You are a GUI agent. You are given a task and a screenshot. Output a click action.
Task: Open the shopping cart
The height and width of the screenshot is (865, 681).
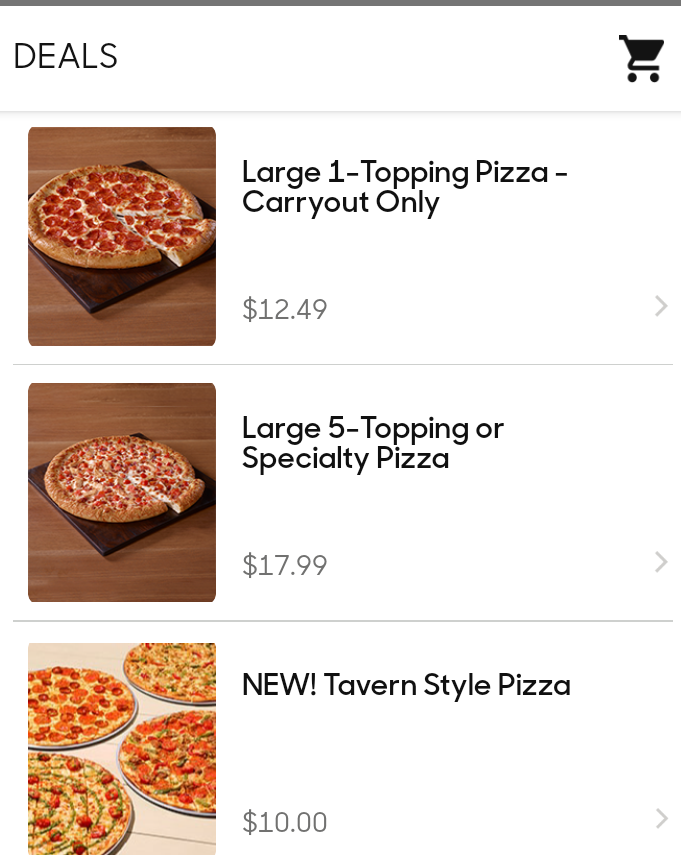point(641,58)
